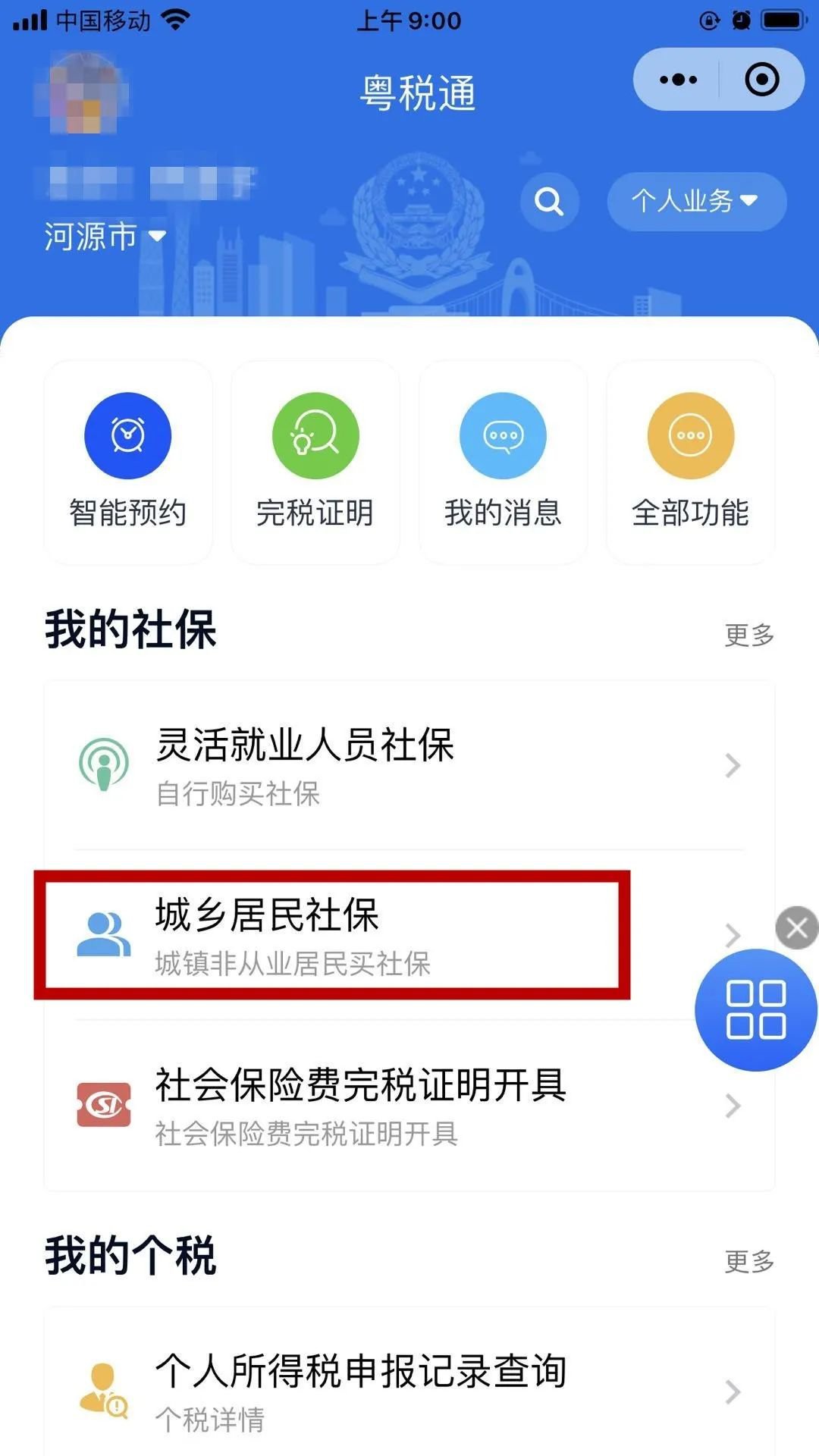Tap the blue floating grid button
This screenshot has width=819, height=1456.
click(755, 1010)
